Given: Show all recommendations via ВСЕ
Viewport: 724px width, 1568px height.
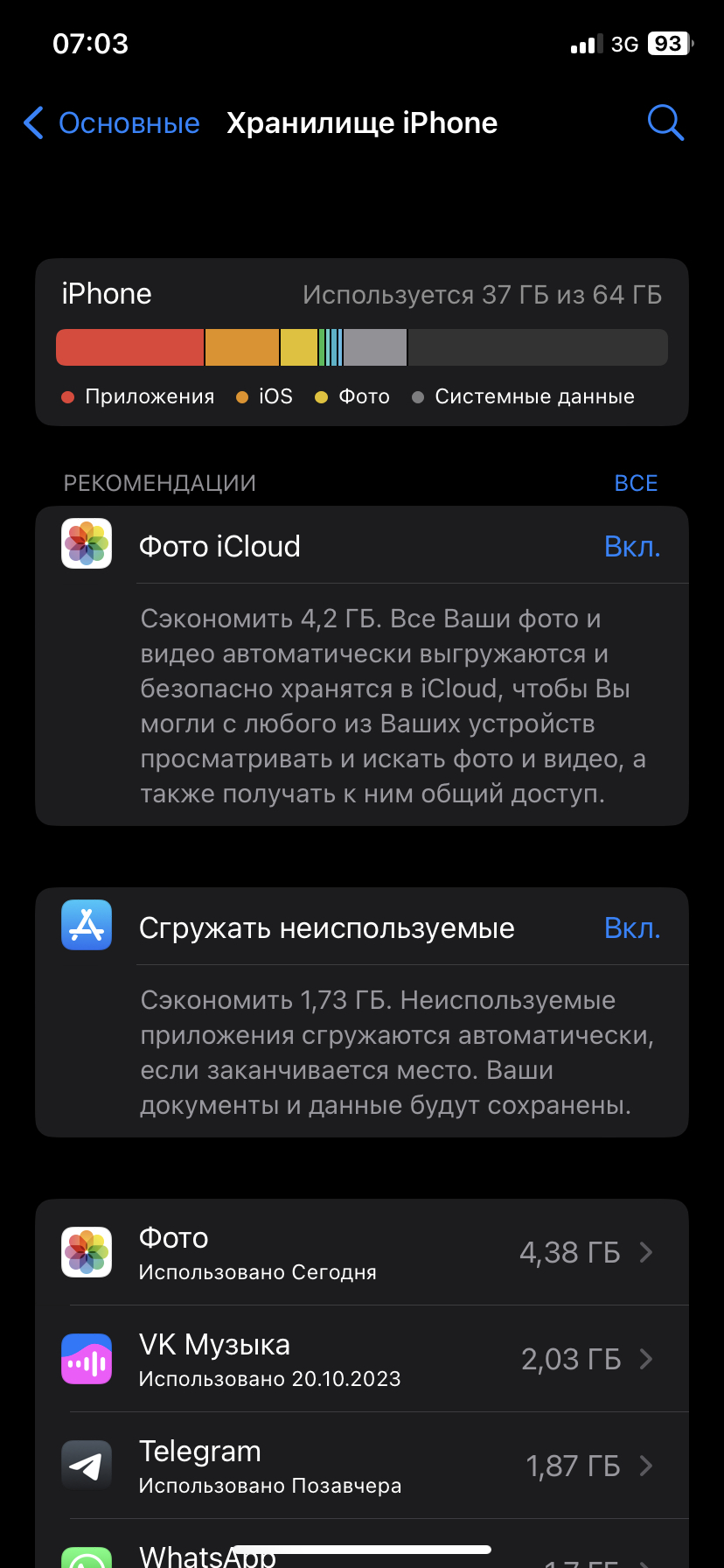Looking at the screenshot, I should [x=636, y=483].
